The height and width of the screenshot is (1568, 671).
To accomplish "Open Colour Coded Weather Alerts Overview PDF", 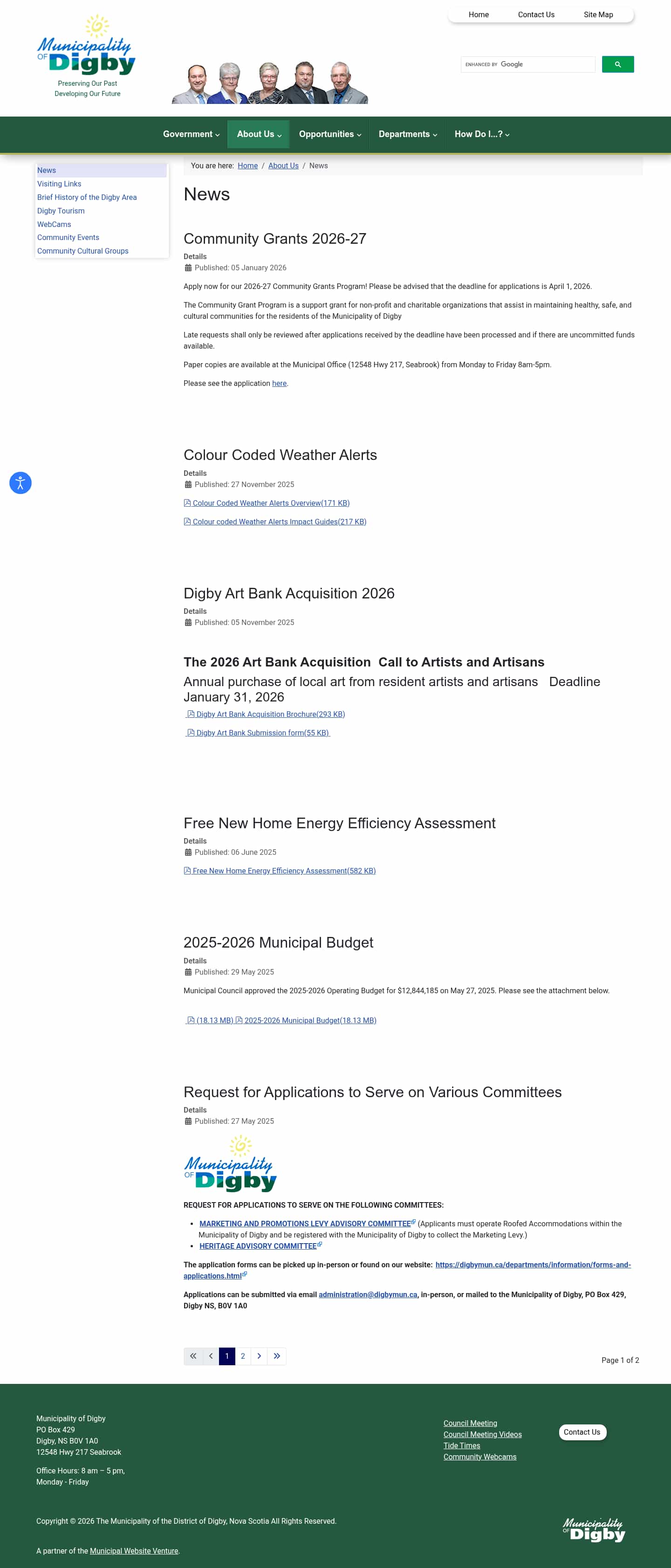I will coord(270,503).
